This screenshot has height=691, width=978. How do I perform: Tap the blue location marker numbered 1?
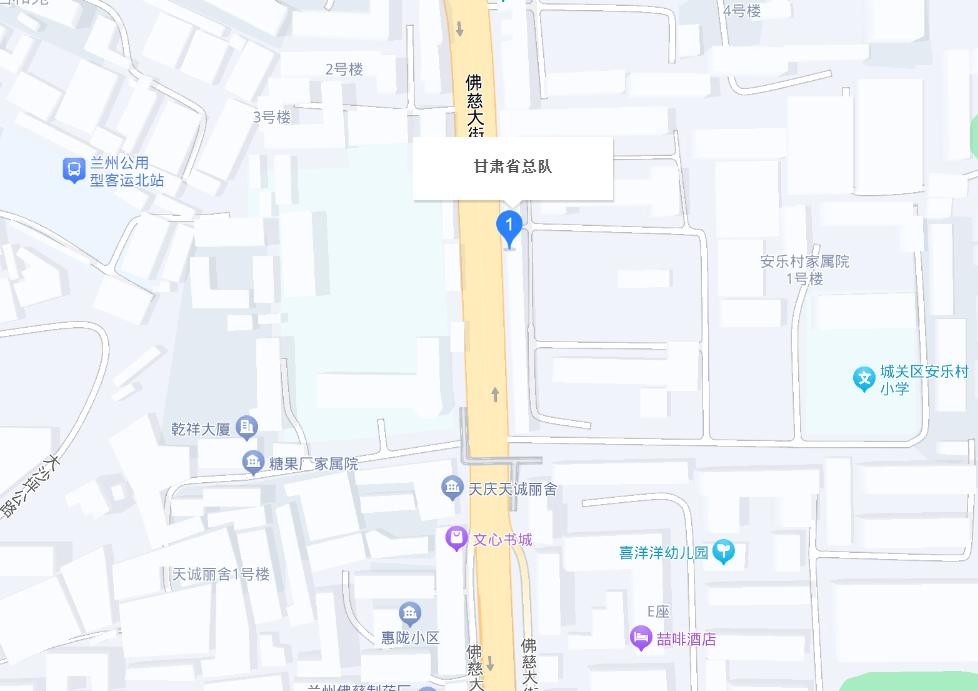point(509,226)
